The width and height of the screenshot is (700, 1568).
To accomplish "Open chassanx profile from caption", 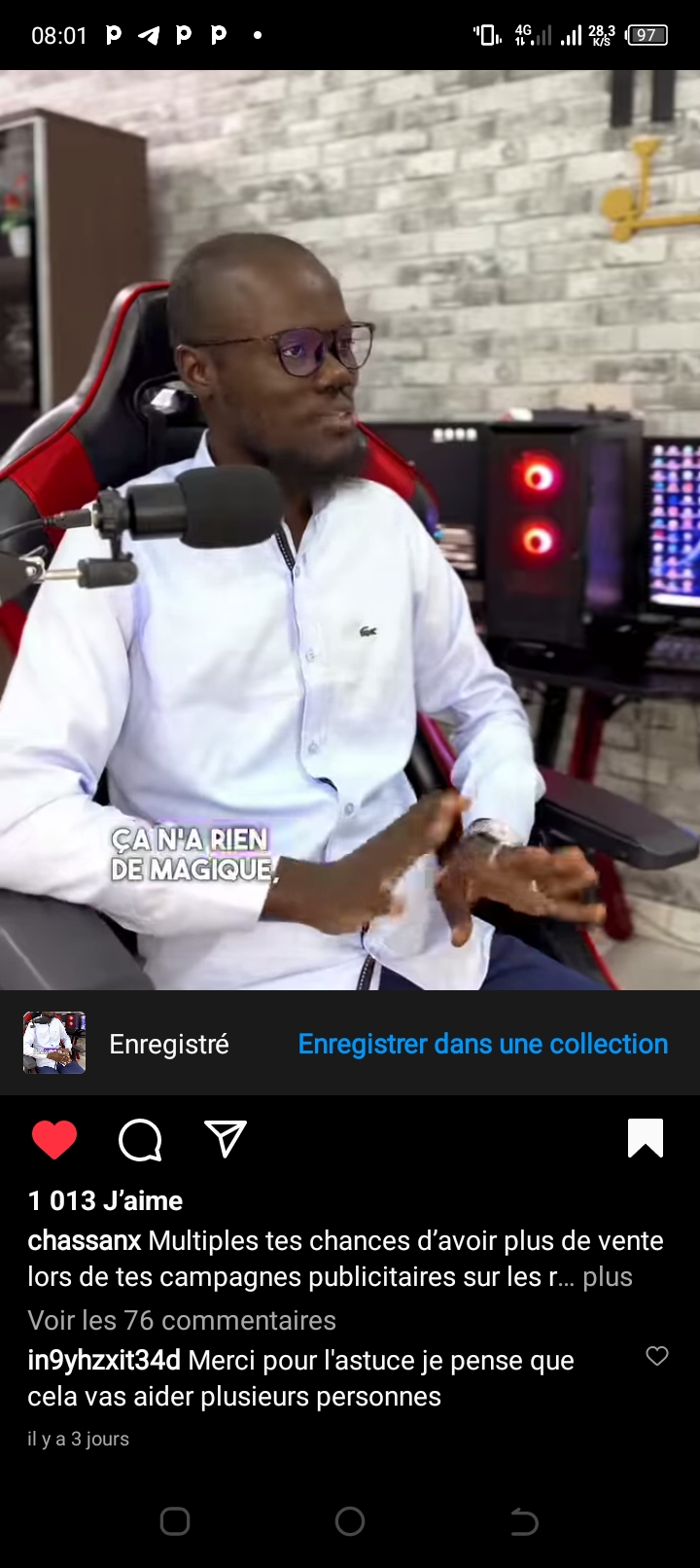I will (x=85, y=1241).
